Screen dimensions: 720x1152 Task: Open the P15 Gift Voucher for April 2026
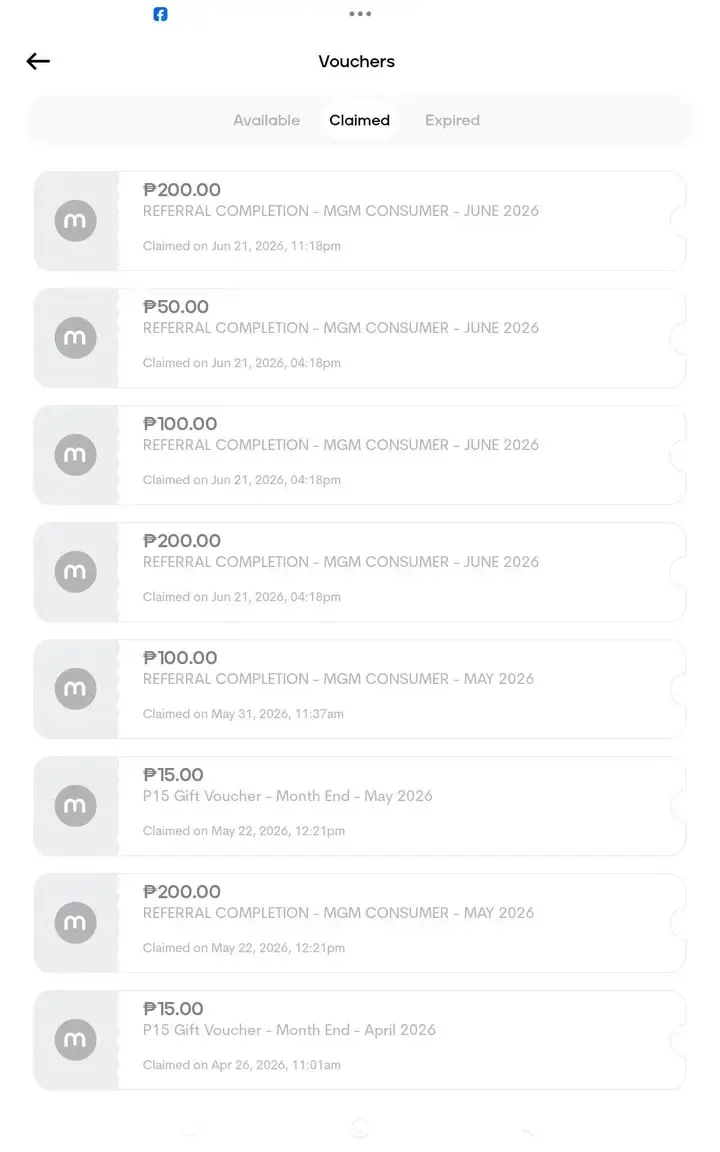[x=360, y=1040]
